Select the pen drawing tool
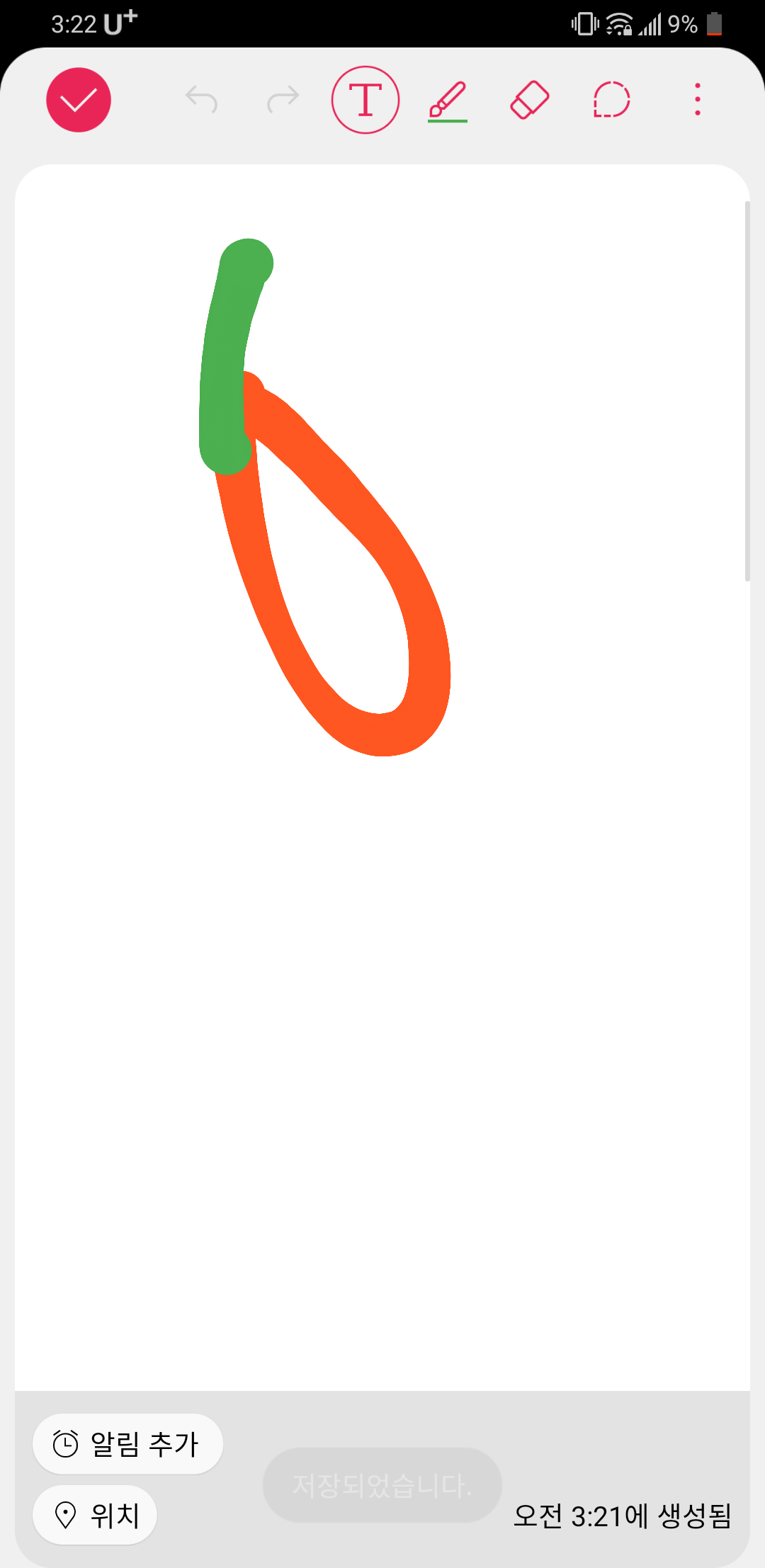 click(448, 100)
